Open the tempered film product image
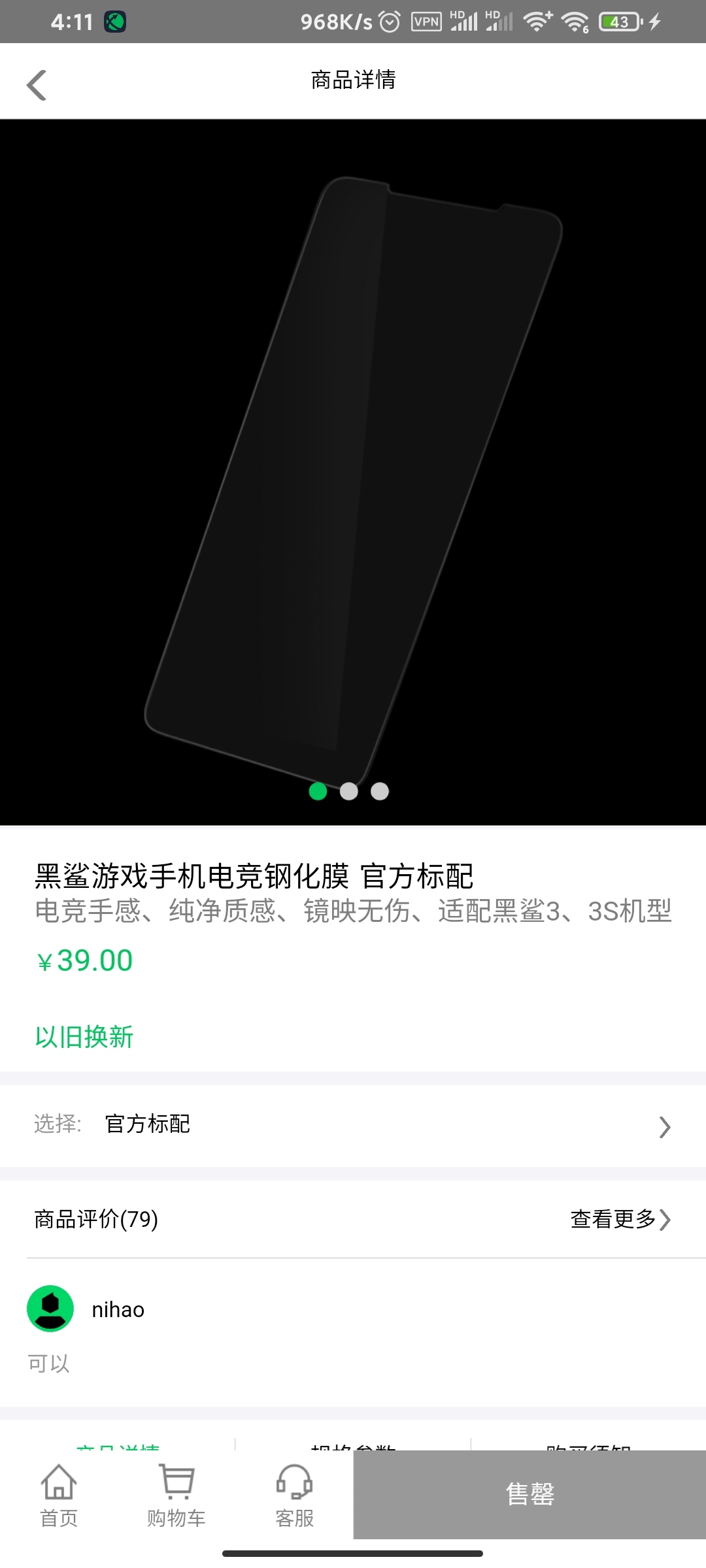The height and width of the screenshot is (1568, 706). pos(353,472)
